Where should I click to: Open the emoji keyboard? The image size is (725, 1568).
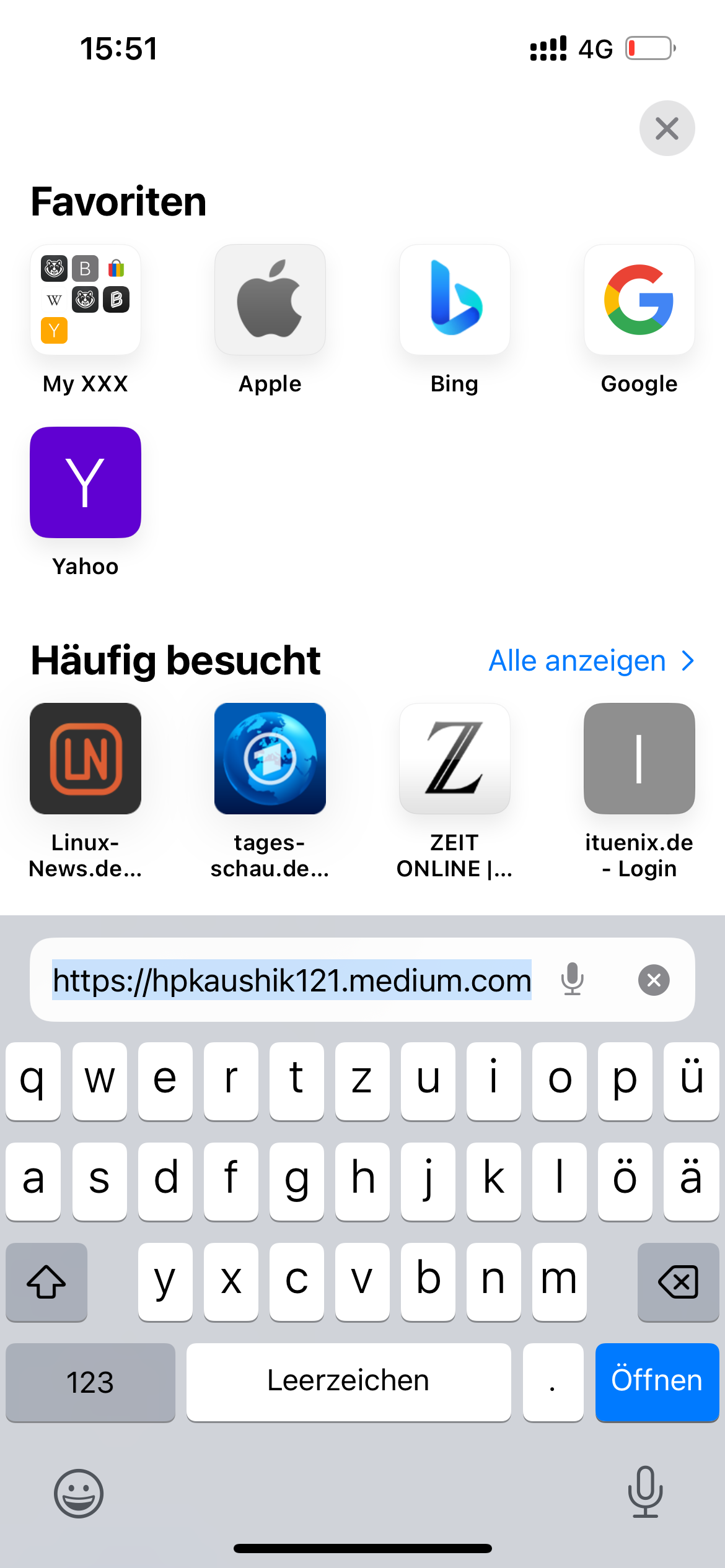click(x=79, y=1493)
